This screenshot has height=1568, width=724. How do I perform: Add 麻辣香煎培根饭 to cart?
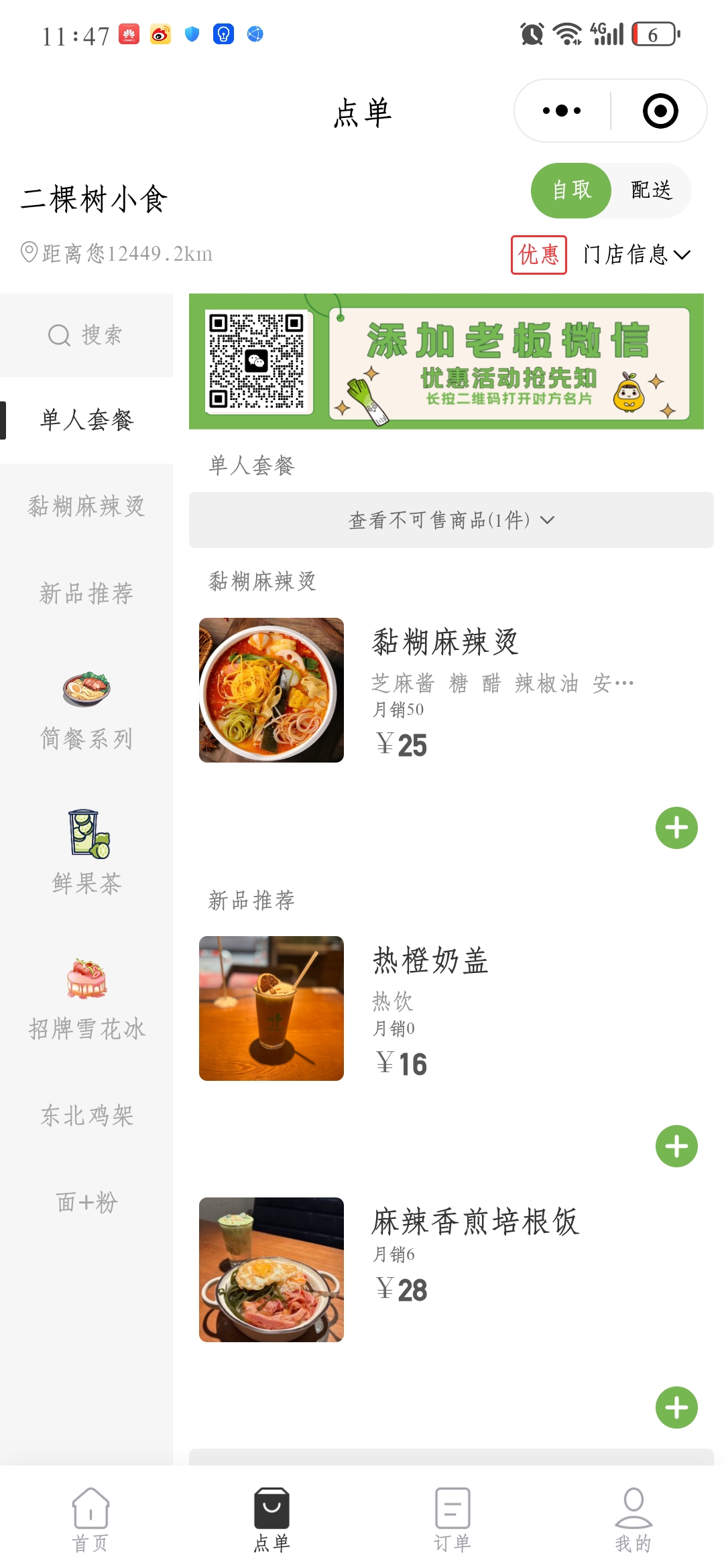pos(676,1408)
